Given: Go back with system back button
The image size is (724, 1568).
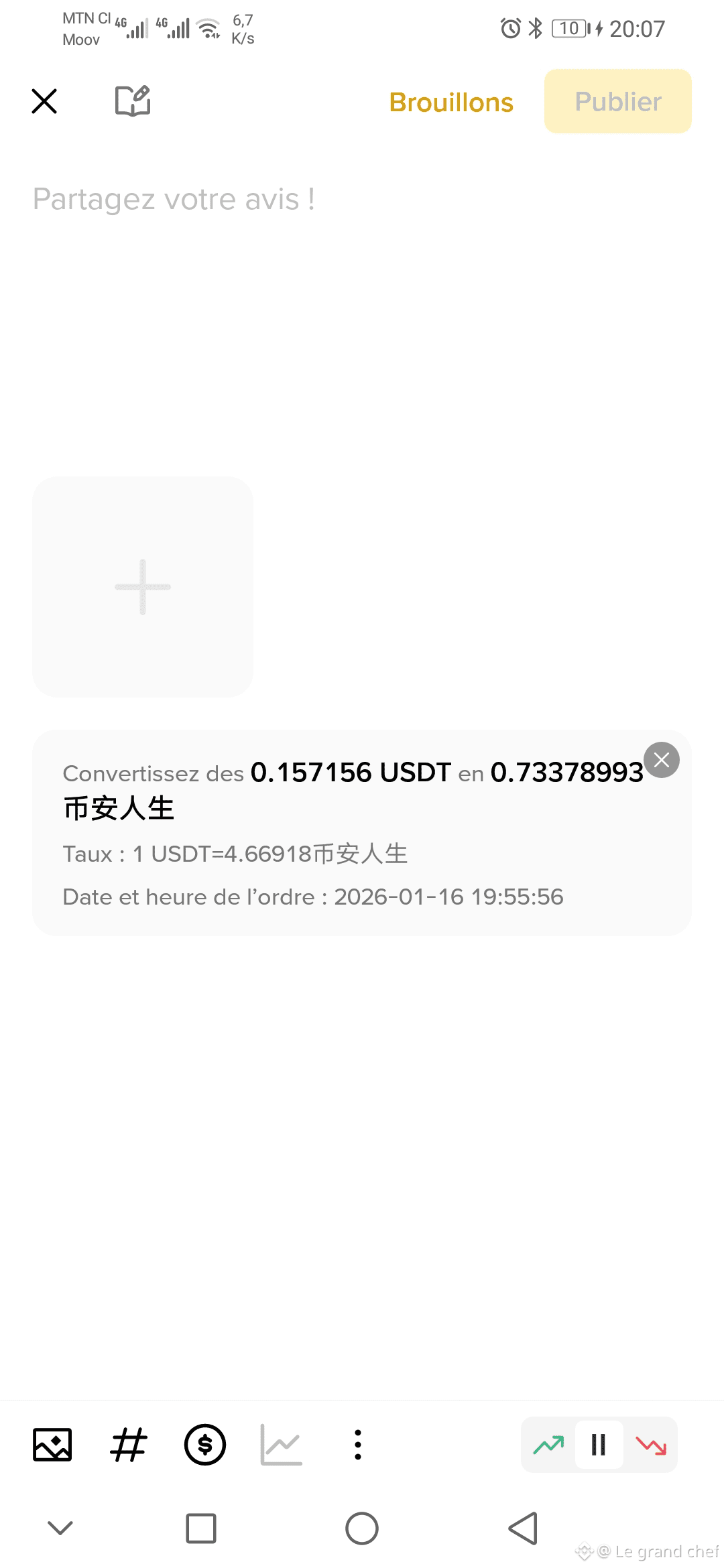Looking at the screenshot, I should click(523, 1528).
